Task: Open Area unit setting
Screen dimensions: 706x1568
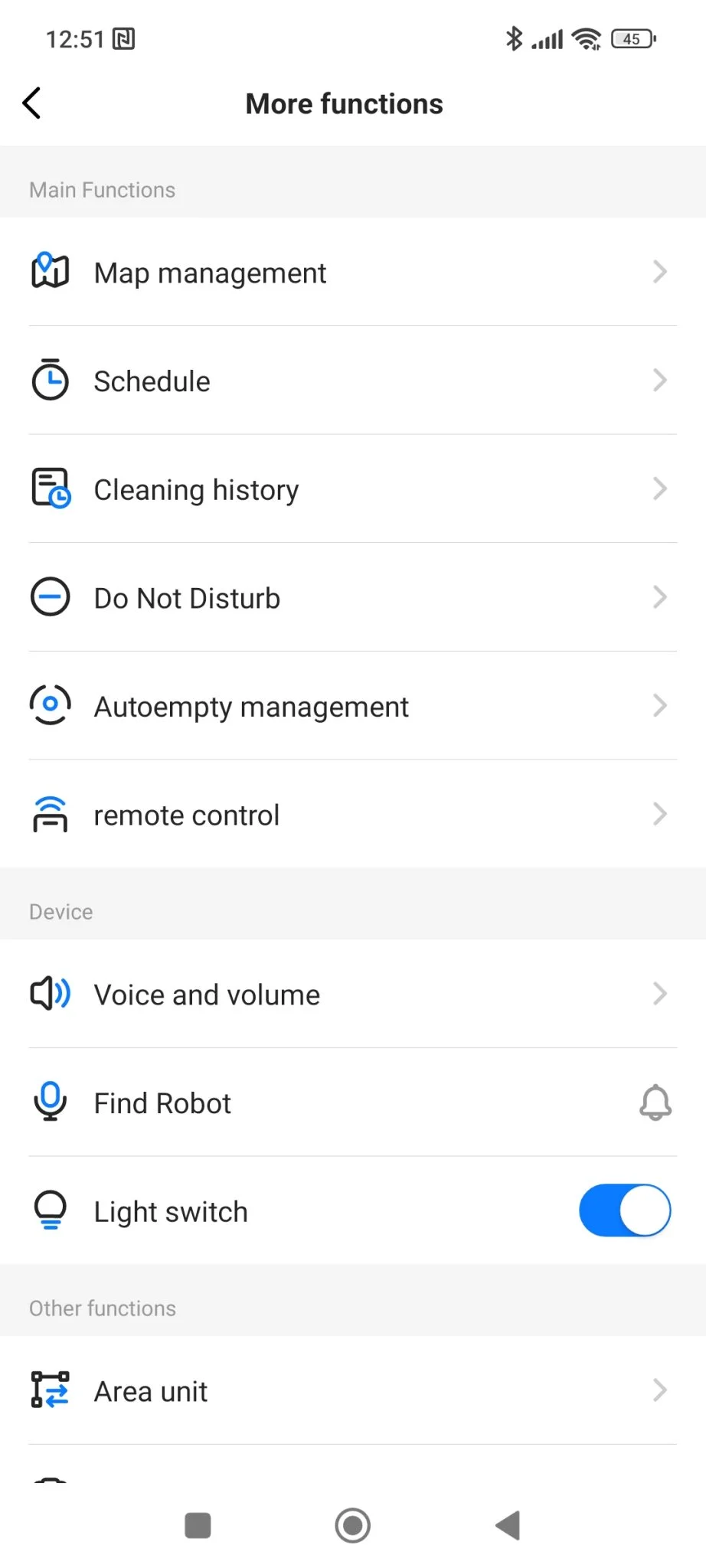Action: click(352, 1391)
